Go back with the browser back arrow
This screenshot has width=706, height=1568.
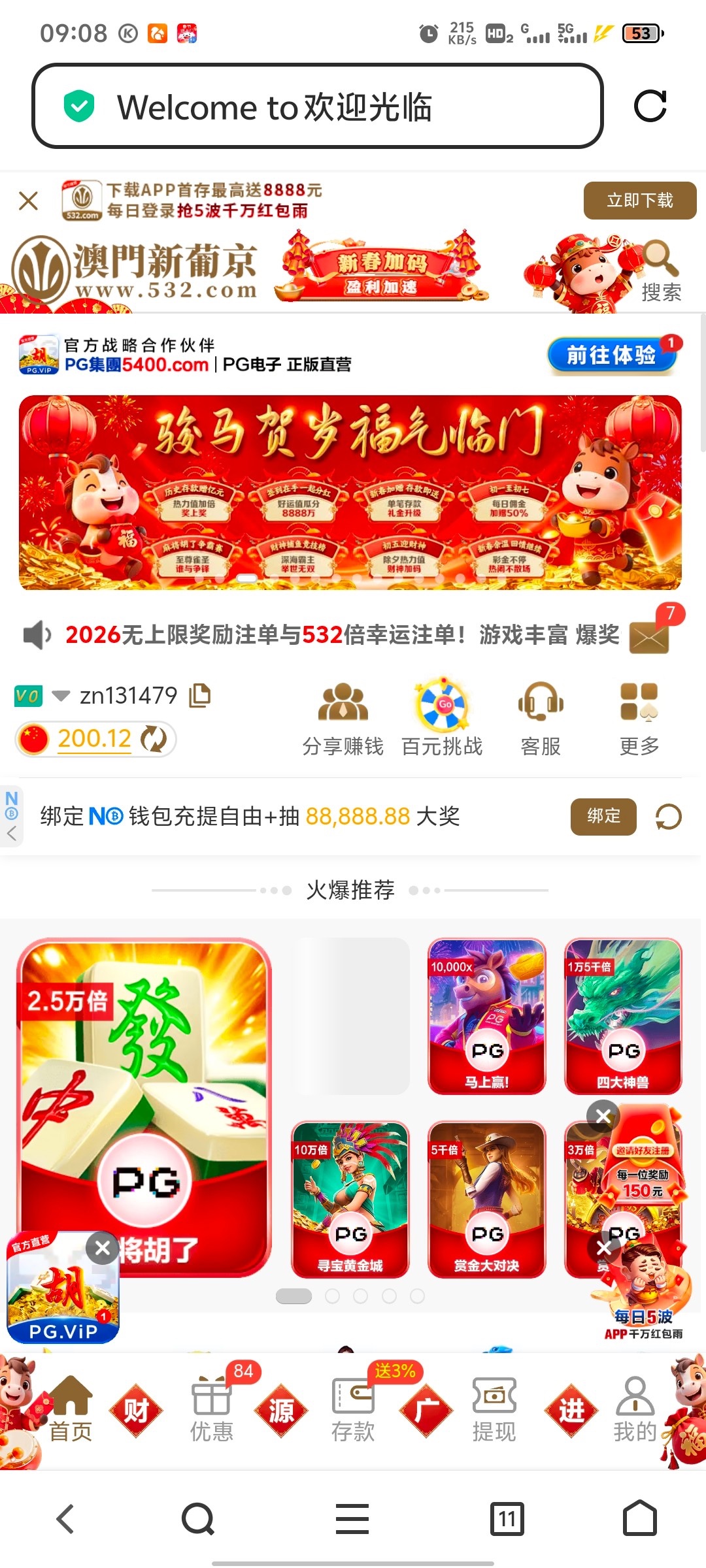65,1518
